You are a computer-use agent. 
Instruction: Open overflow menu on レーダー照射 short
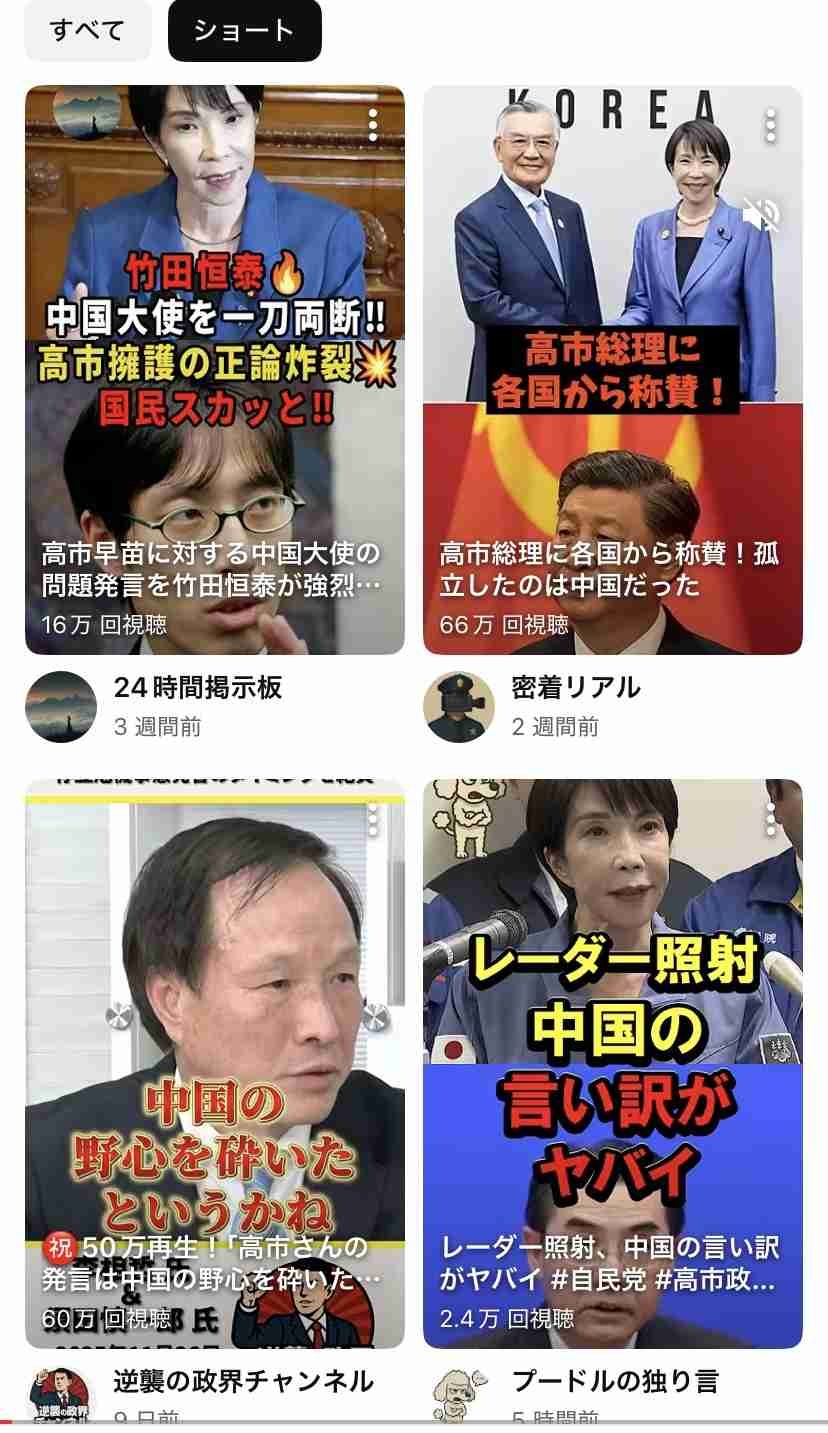[x=771, y=818]
